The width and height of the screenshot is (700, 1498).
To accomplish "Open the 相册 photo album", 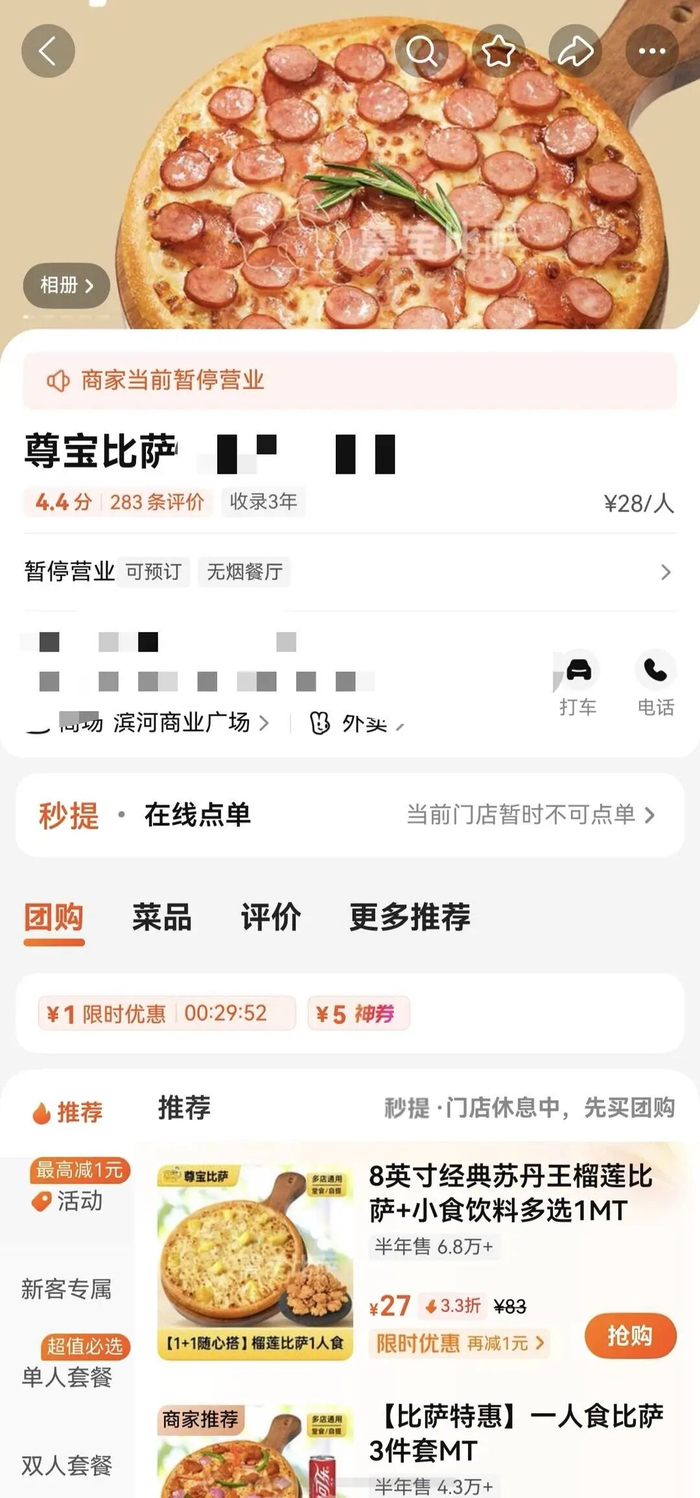I will (x=66, y=285).
